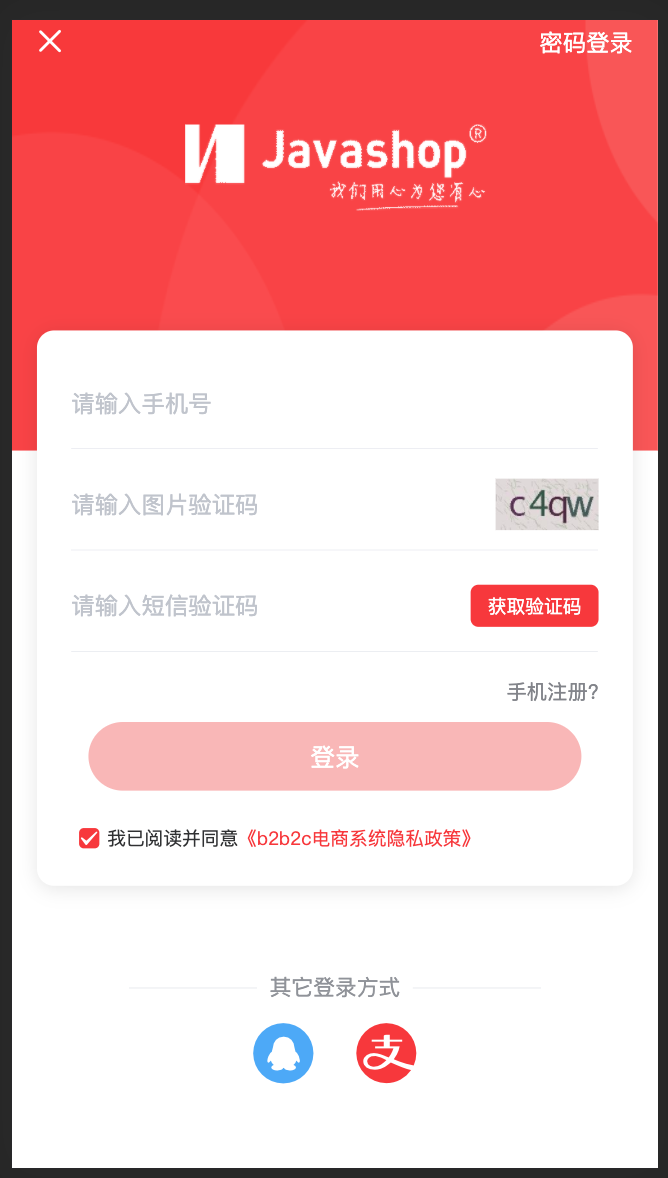Tap the 登录 login button
The image size is (668, 1178).
(x=334, y=757)
